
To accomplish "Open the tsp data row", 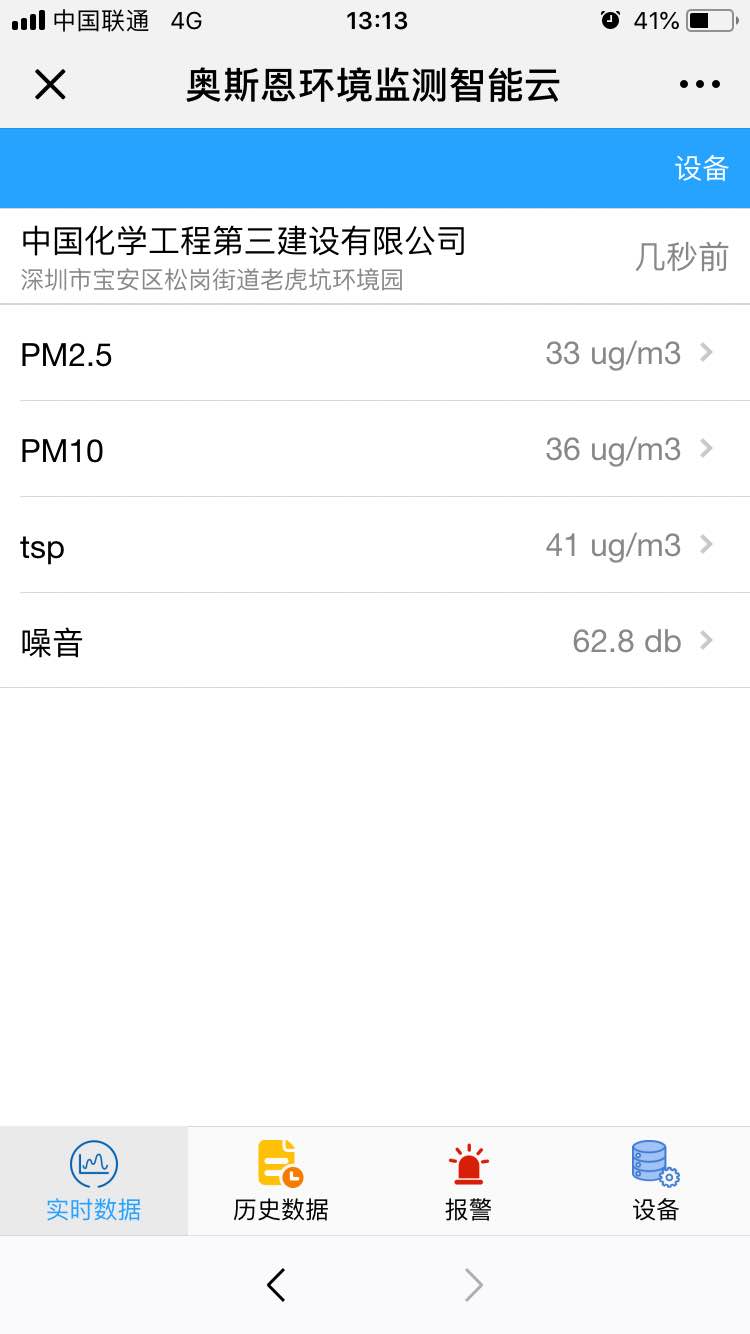I will 375,545.
